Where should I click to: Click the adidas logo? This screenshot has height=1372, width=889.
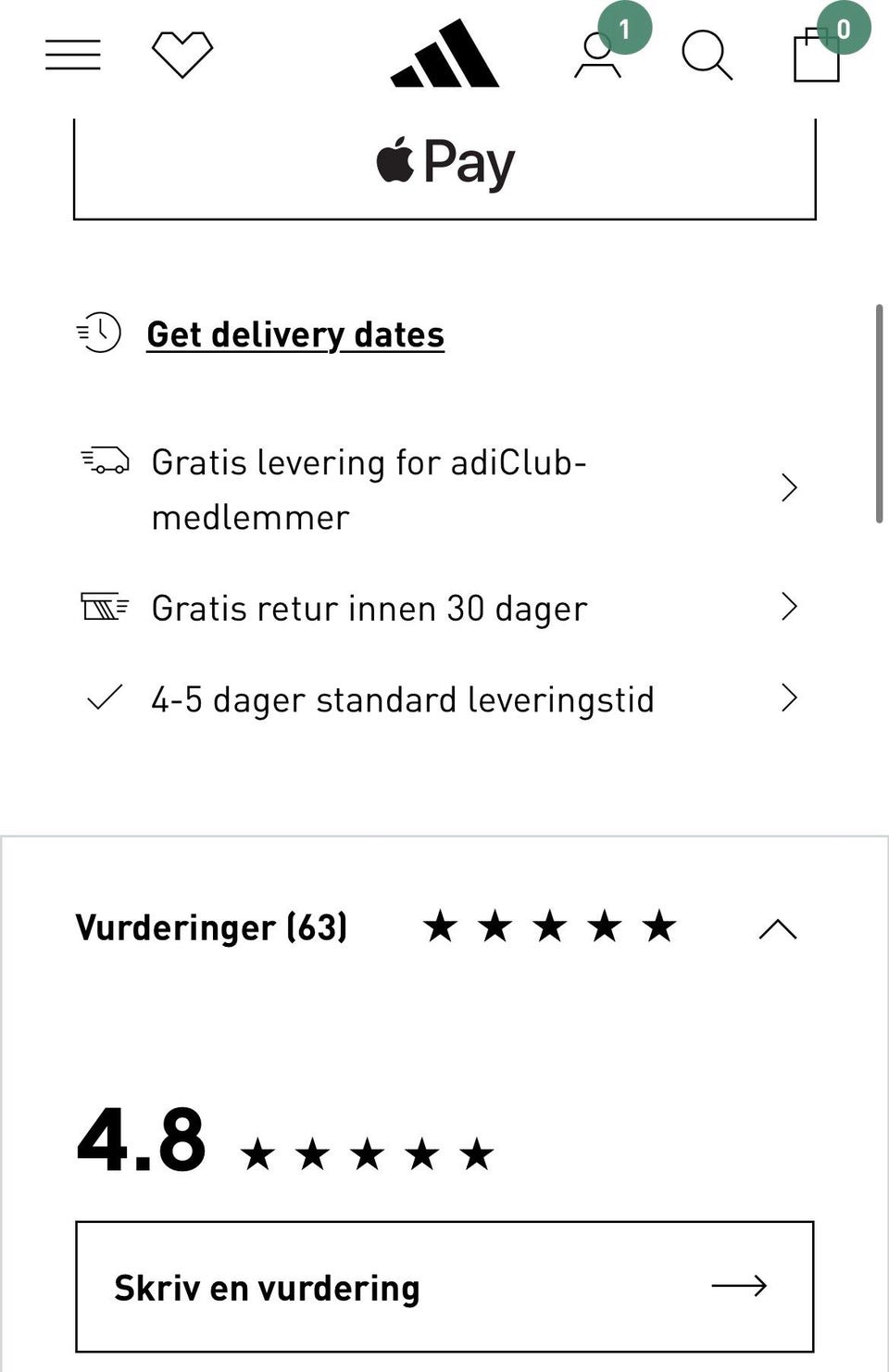point(444,54)
